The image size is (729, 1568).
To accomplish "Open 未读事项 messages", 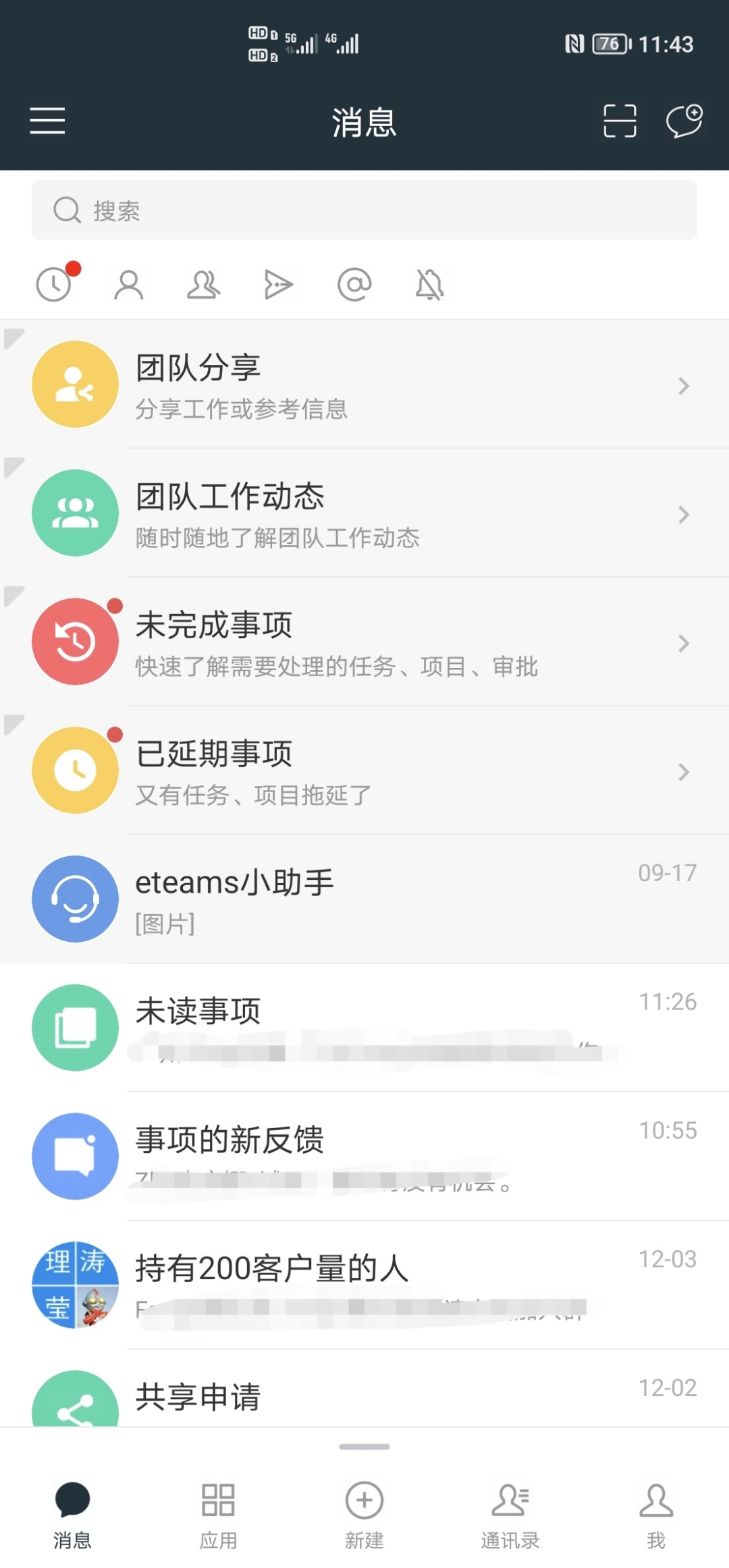I will (x=364, y=1028).
